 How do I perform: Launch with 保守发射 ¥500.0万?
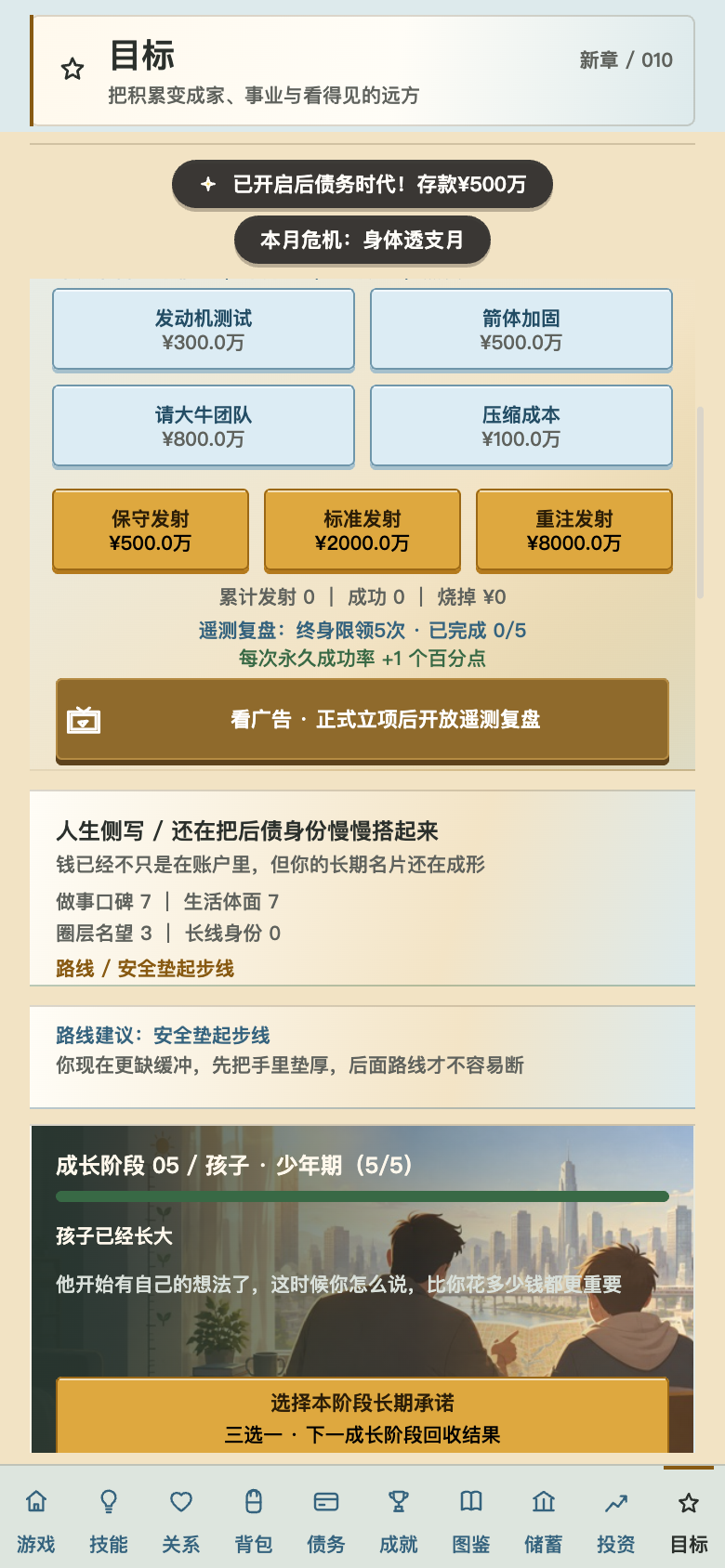[151, 530]
